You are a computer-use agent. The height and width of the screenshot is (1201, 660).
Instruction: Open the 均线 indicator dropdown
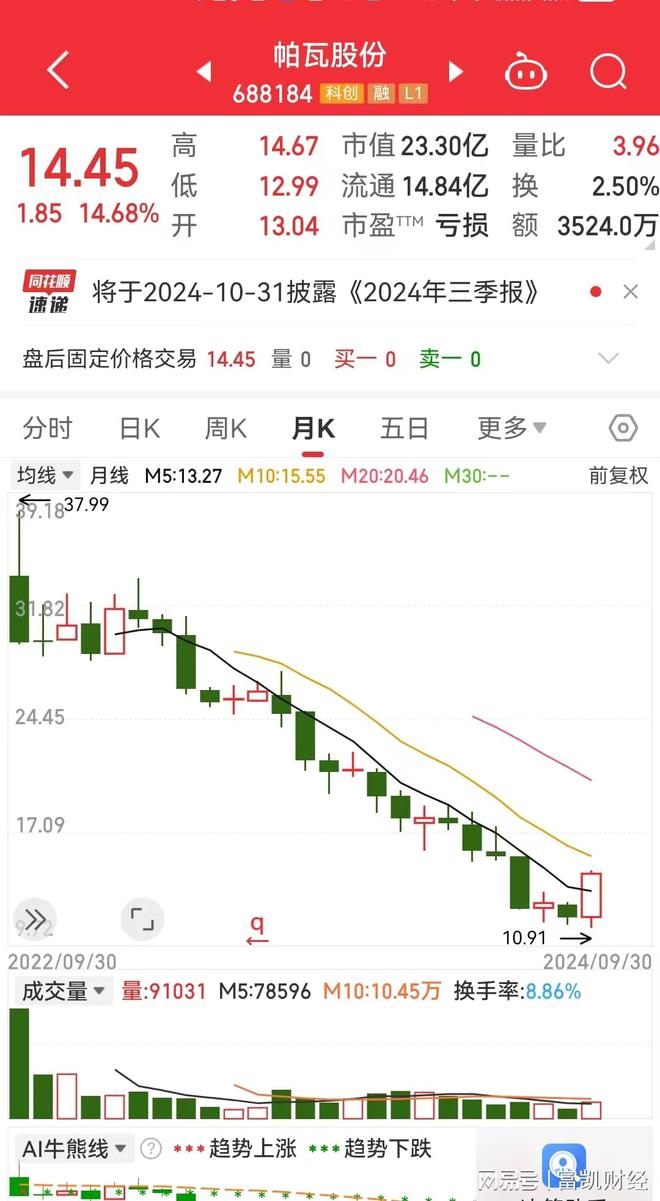click(46, 476)
